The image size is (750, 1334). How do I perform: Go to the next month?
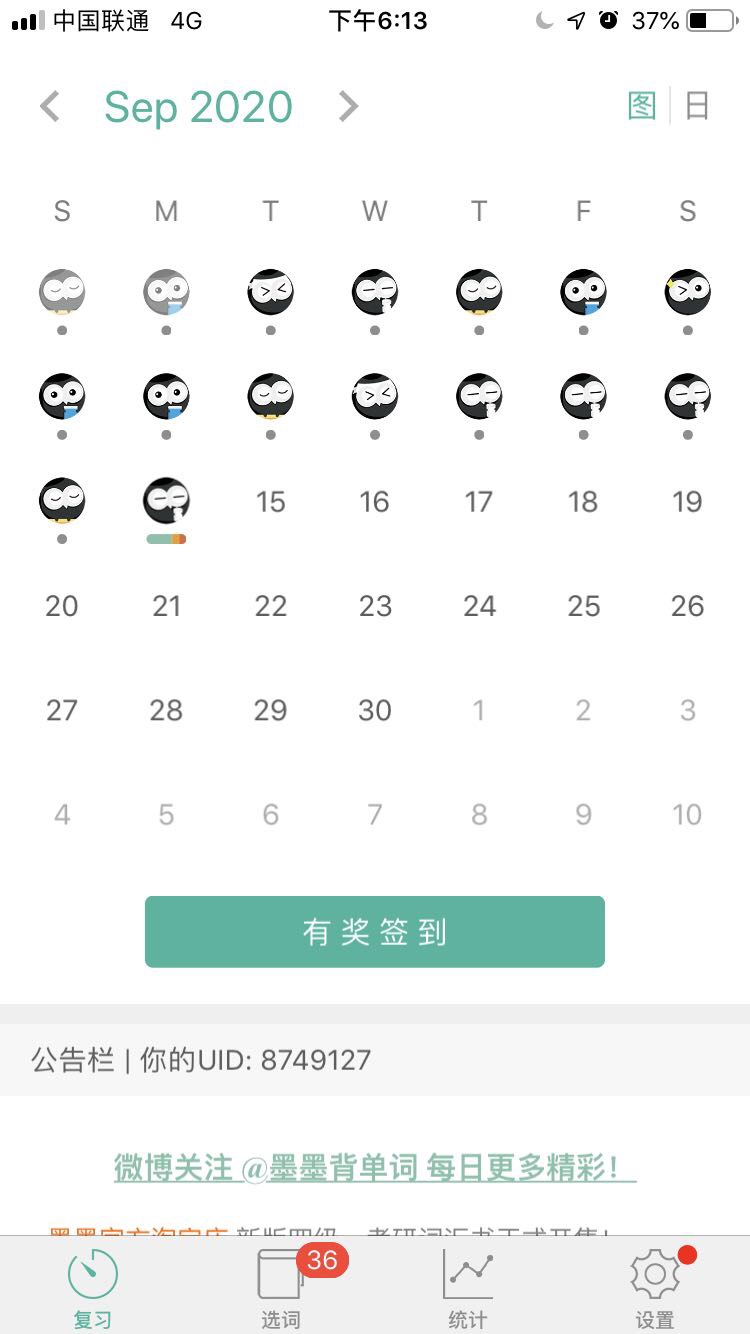(347, 106)
